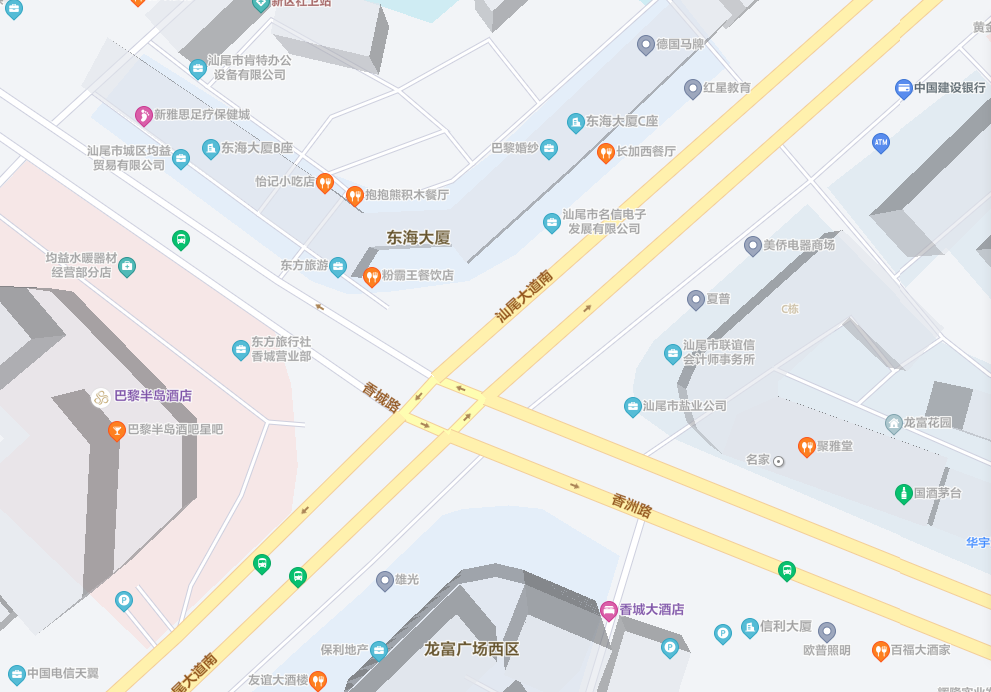Tap the 中国建设银行 bank marker

(x=903, y=88)
